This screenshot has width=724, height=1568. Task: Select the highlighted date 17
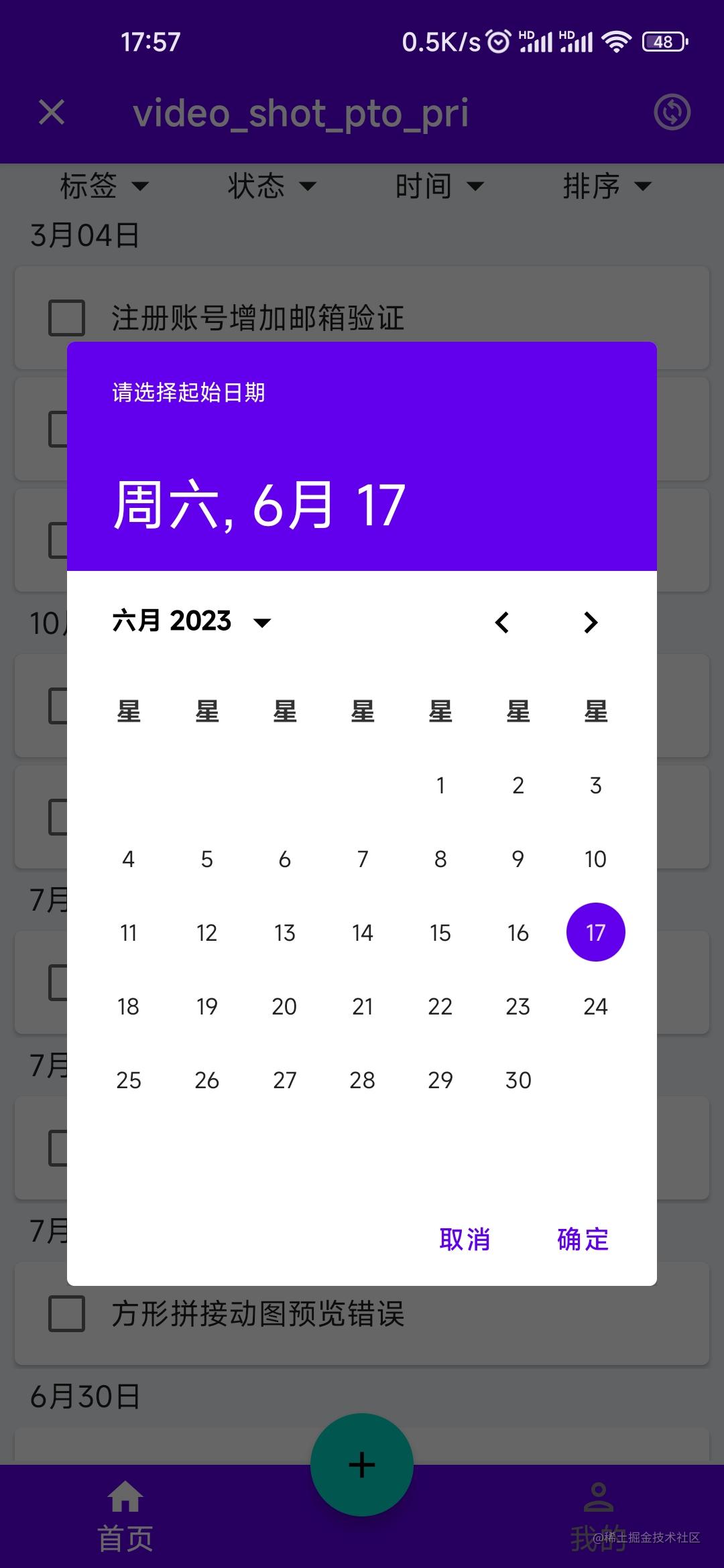(595, 932)
